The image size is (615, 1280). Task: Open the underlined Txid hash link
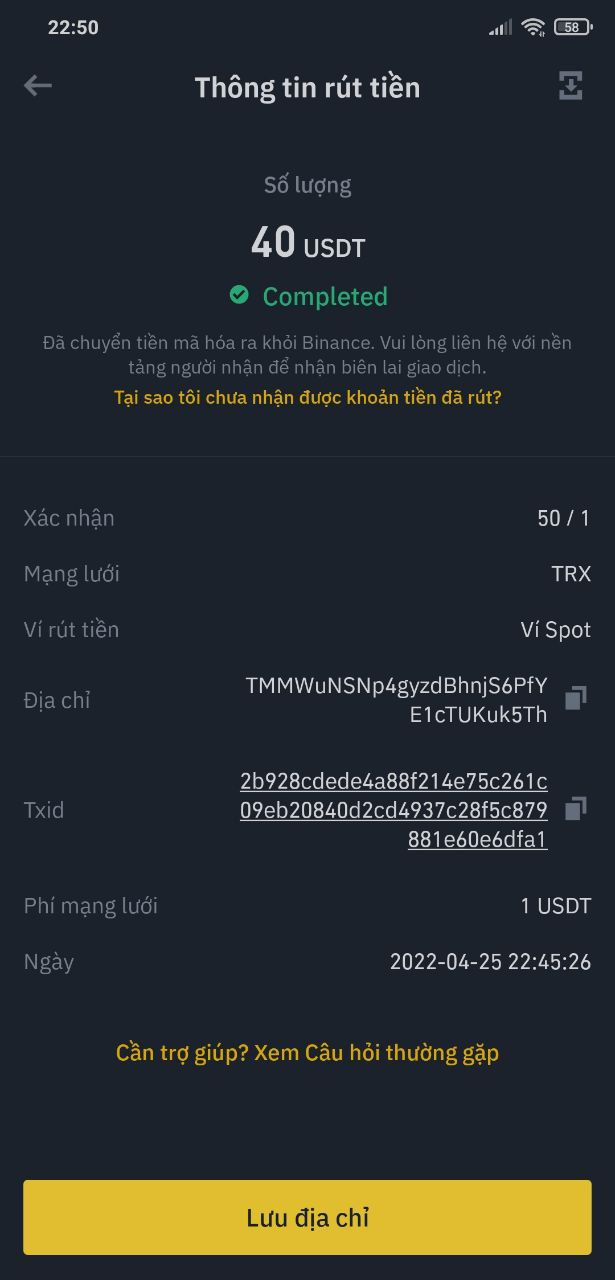click(x=394, y=810)
